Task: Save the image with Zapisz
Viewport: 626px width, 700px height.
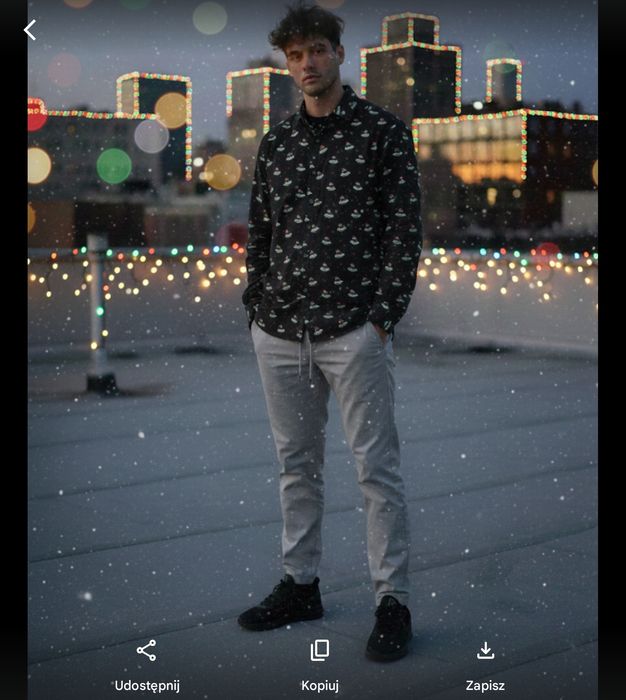Action: [485, 664]
